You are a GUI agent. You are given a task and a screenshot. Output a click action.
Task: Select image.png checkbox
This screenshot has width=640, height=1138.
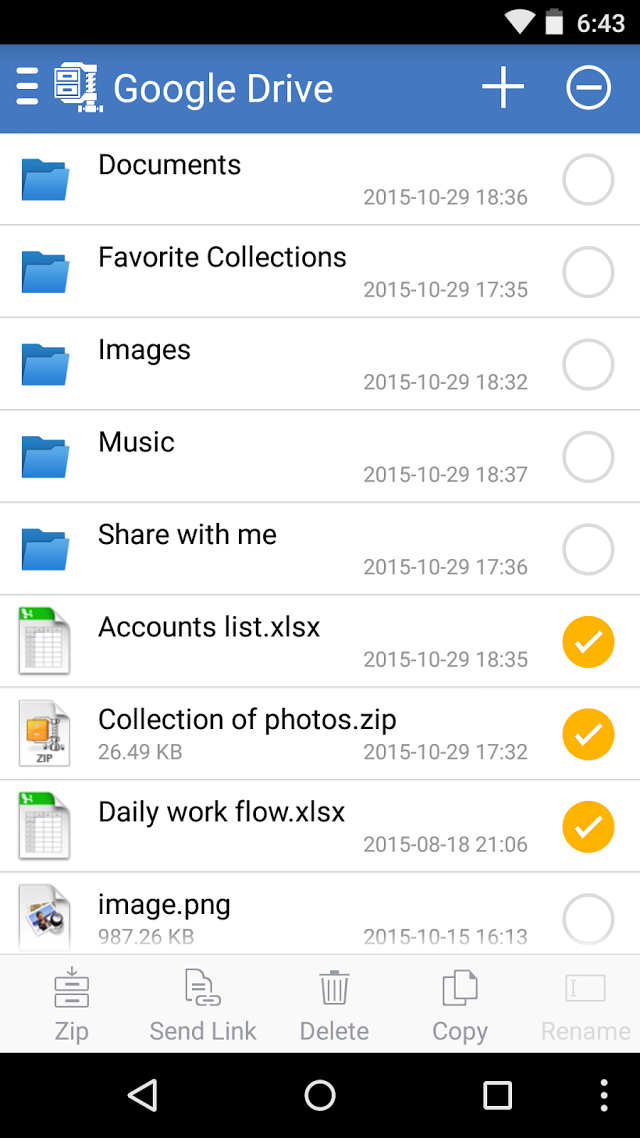(x=588, y=919)
